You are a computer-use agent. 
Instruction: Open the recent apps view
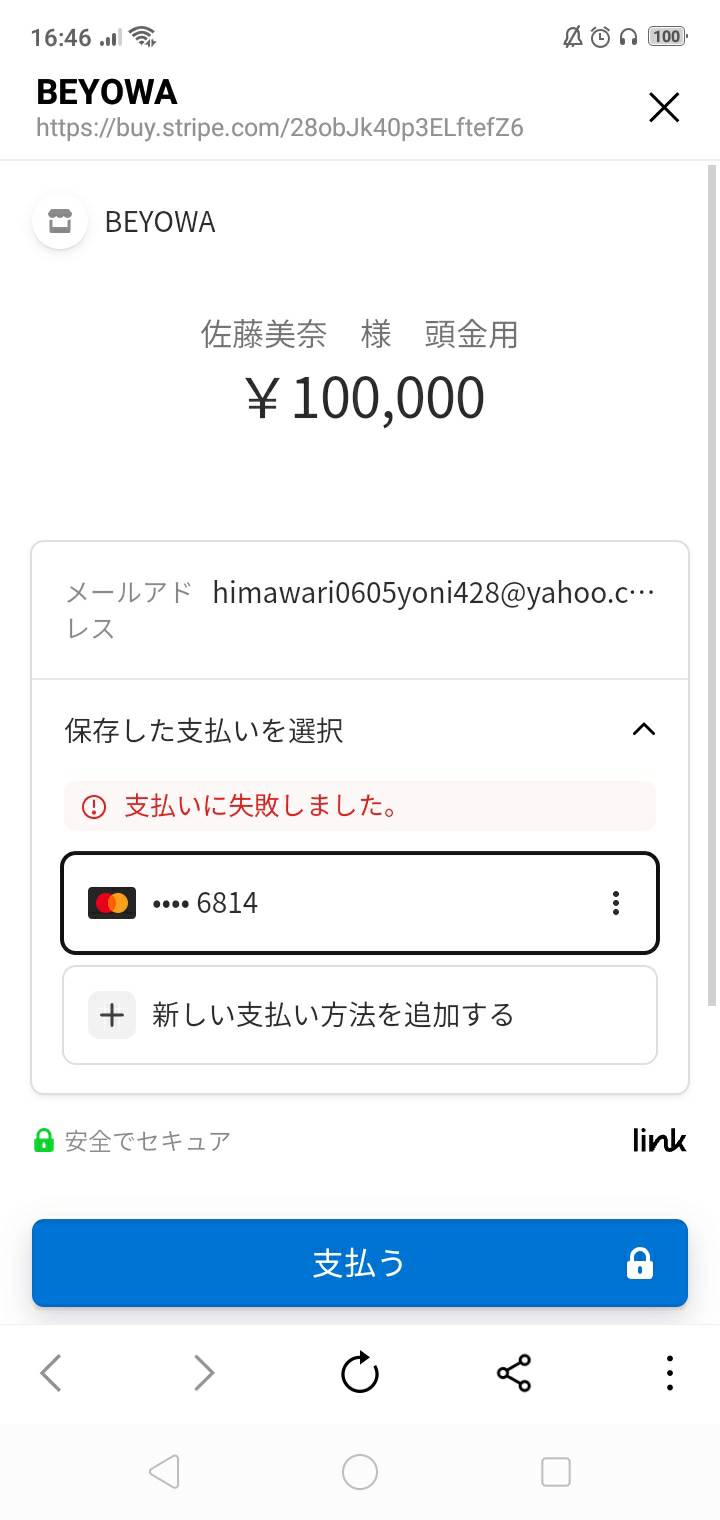tap(555, 1472)
